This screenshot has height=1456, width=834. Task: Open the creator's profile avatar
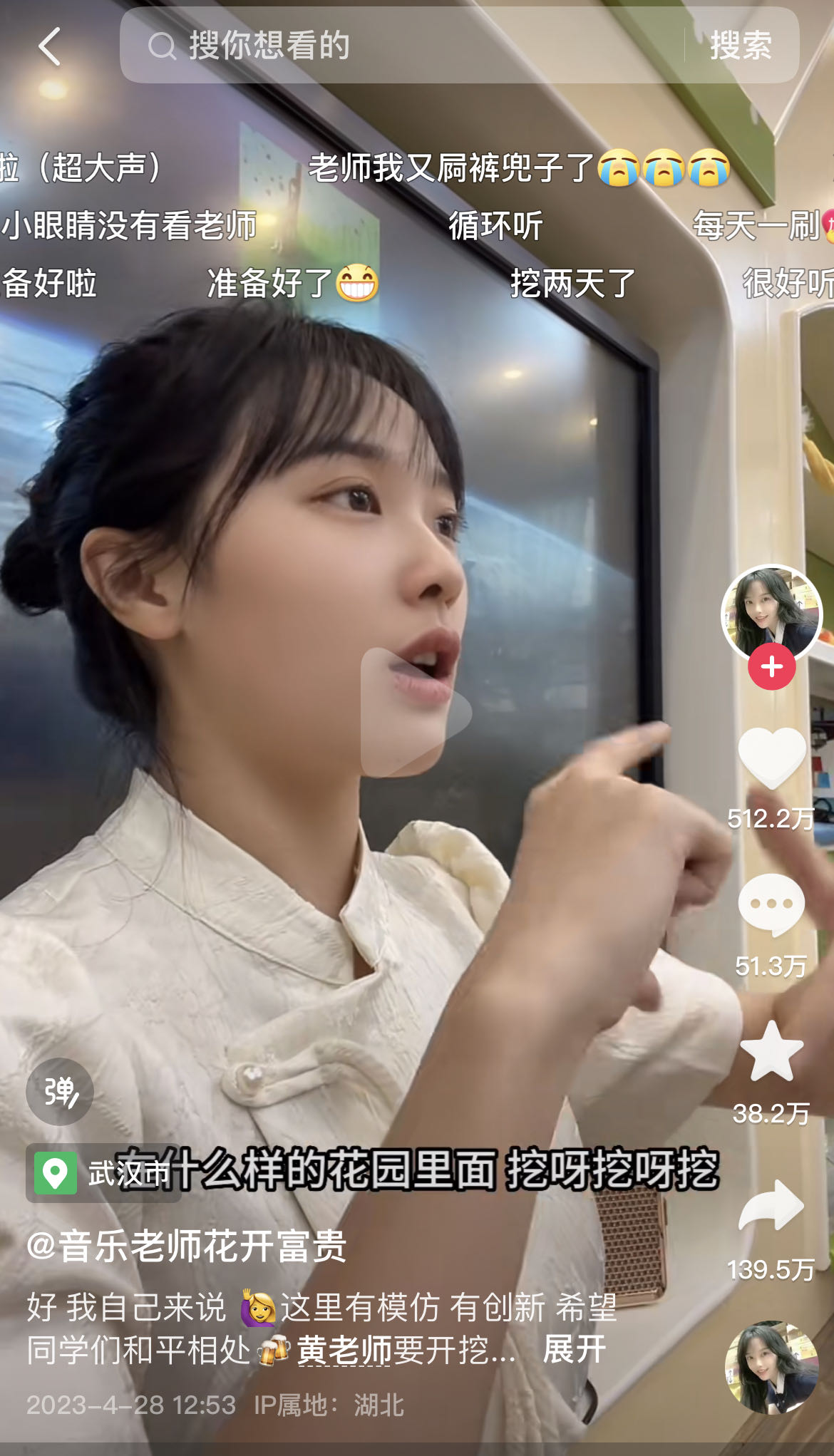(771, 613)
